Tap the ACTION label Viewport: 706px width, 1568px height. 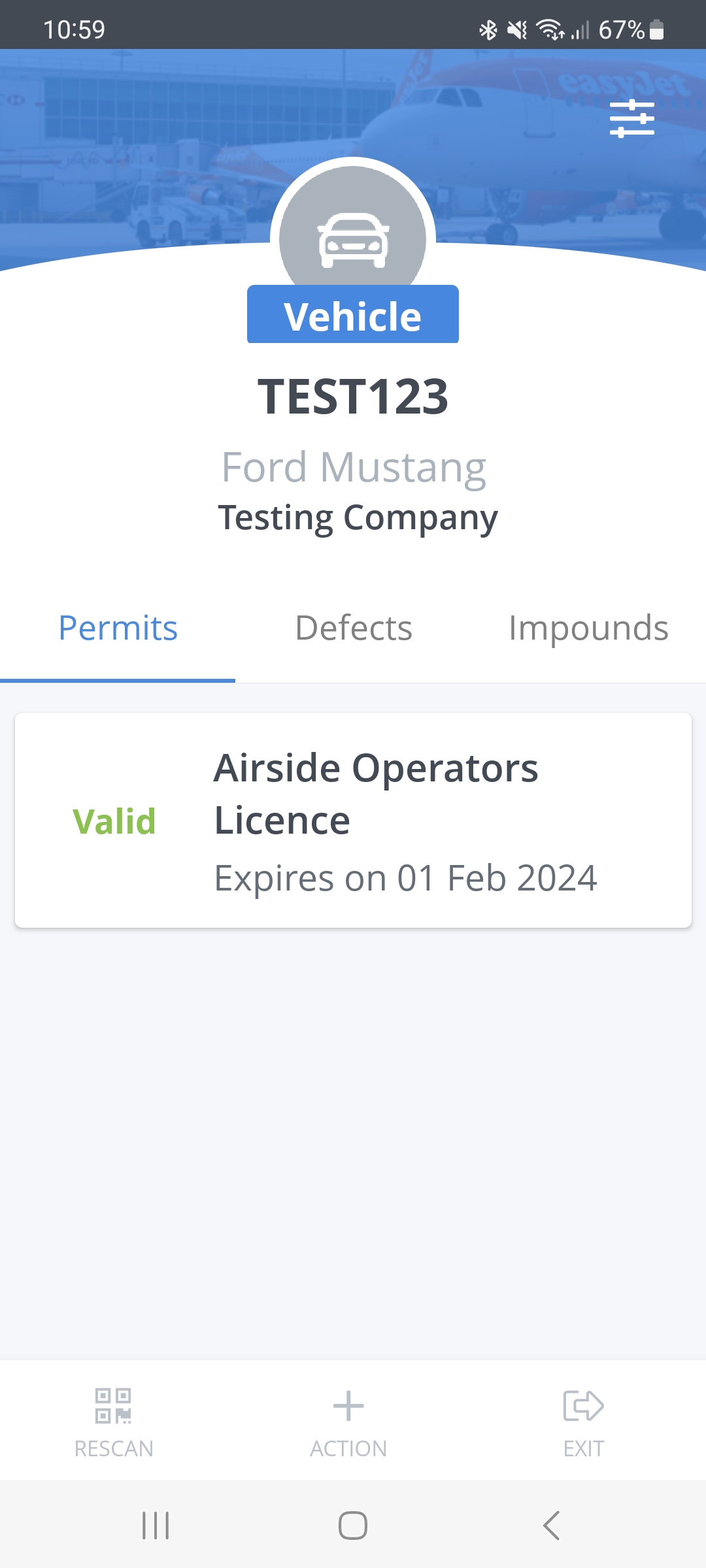click(348, 1448)
